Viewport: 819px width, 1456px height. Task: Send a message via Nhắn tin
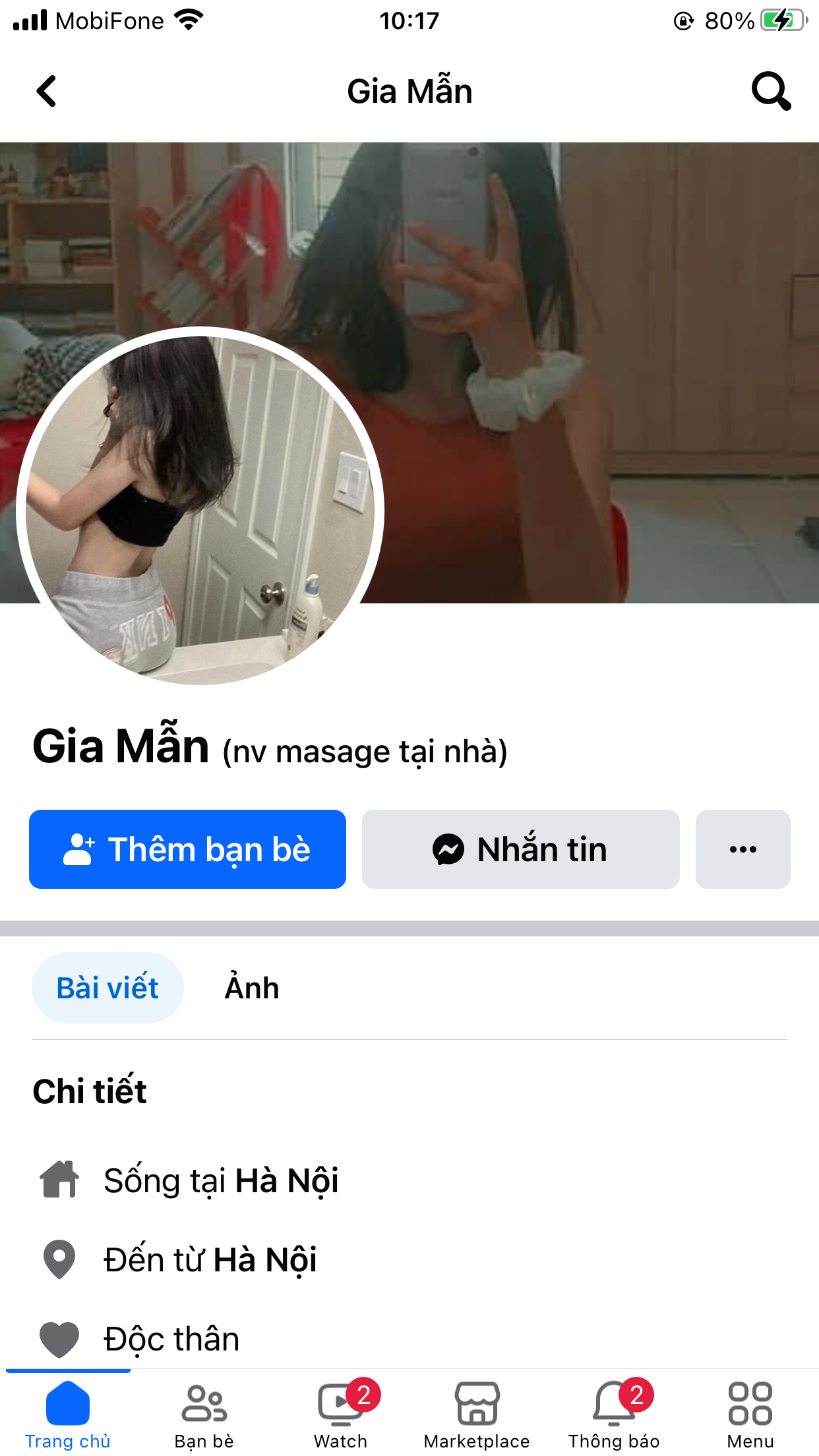coord(520,849)
